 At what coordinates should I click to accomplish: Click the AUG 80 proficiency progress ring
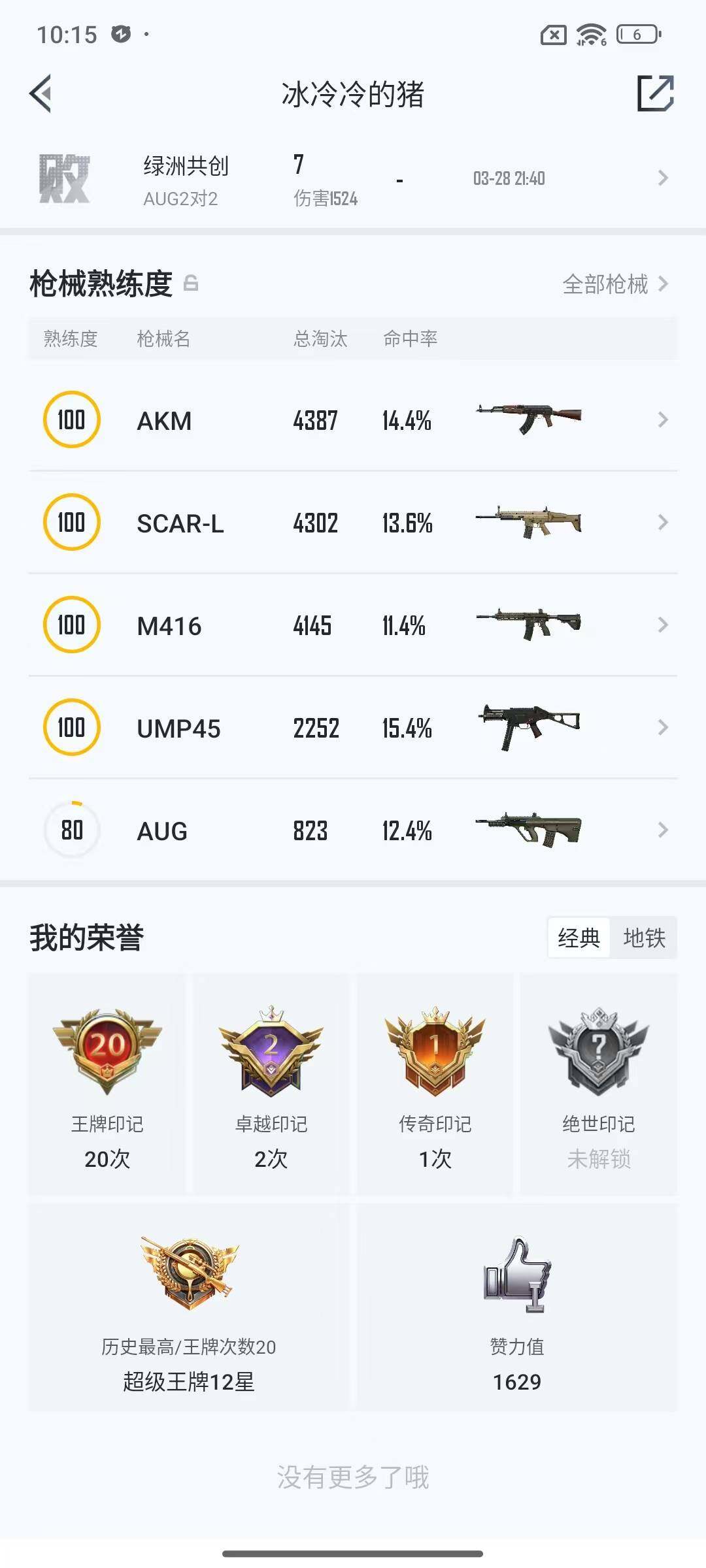click(x=71, y=830)
